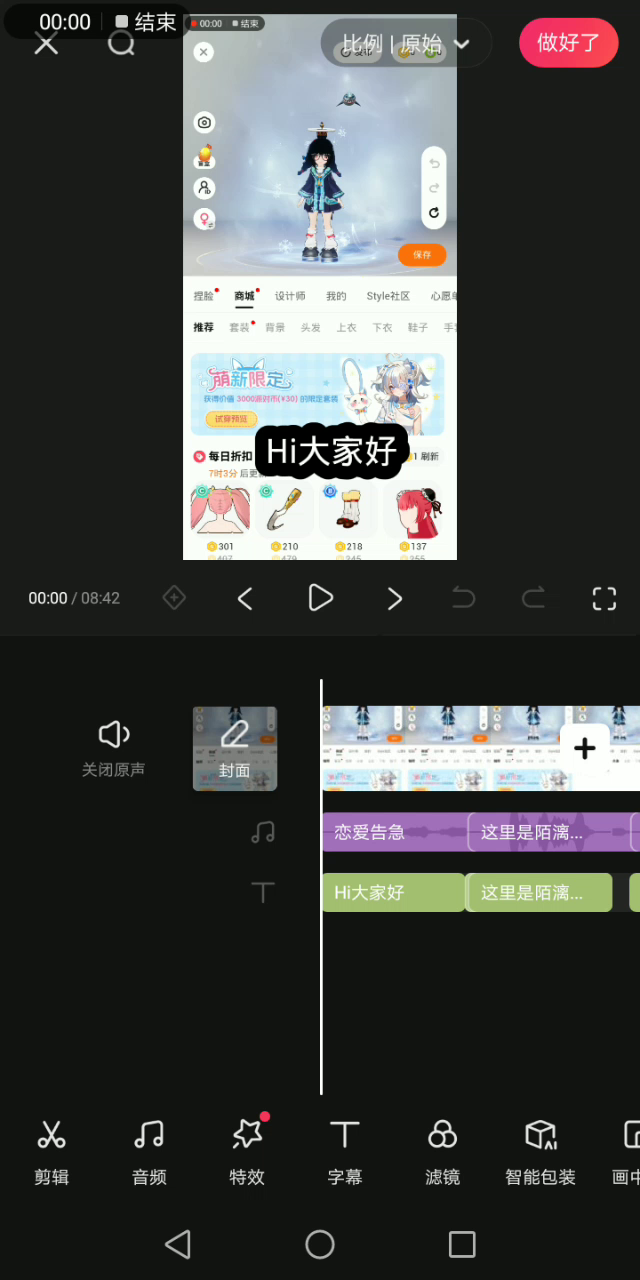Jump to previous frame

pos(245,598)
